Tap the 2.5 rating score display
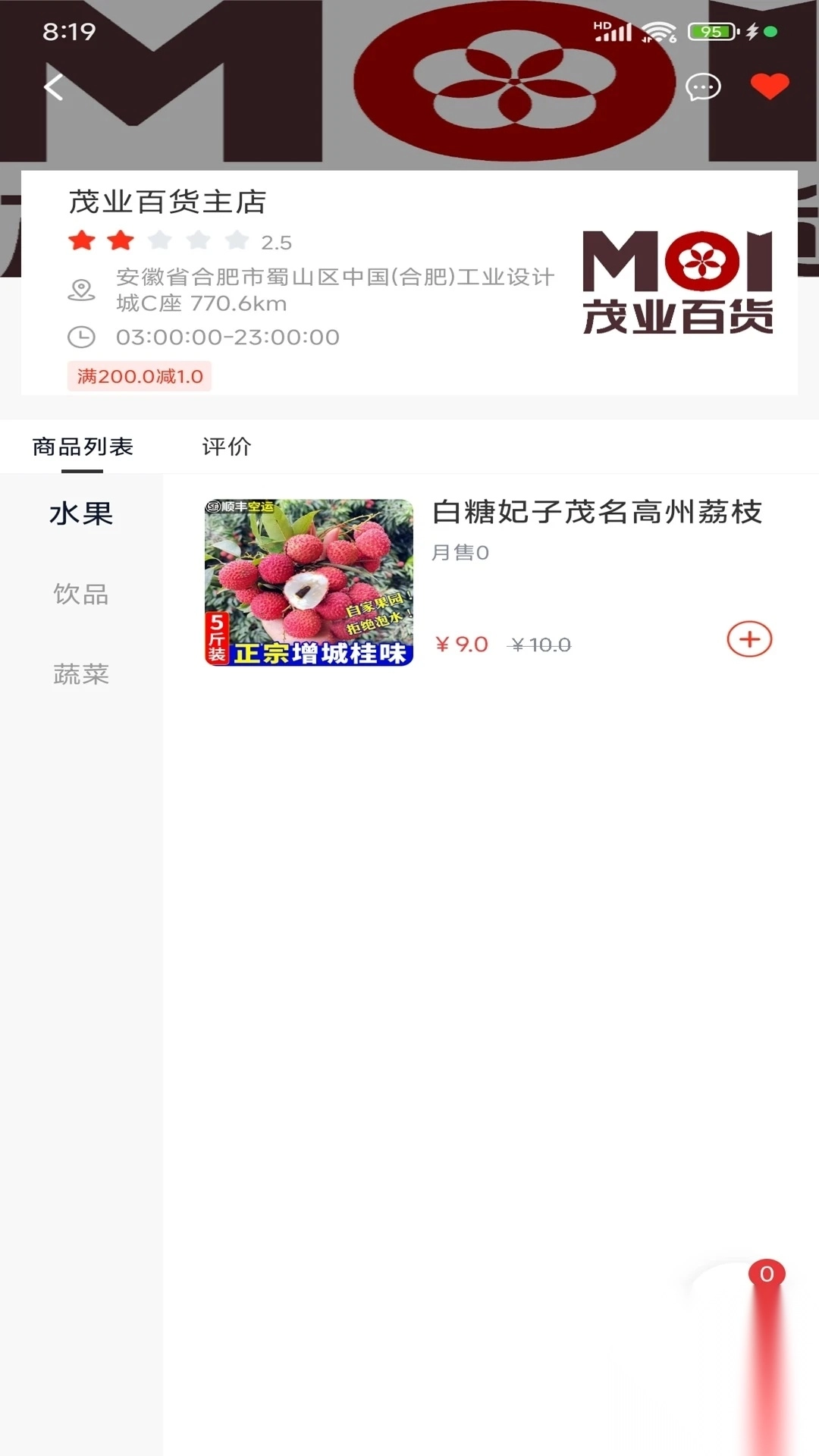Screen dimensions: 819x1456 pos(275,243)
